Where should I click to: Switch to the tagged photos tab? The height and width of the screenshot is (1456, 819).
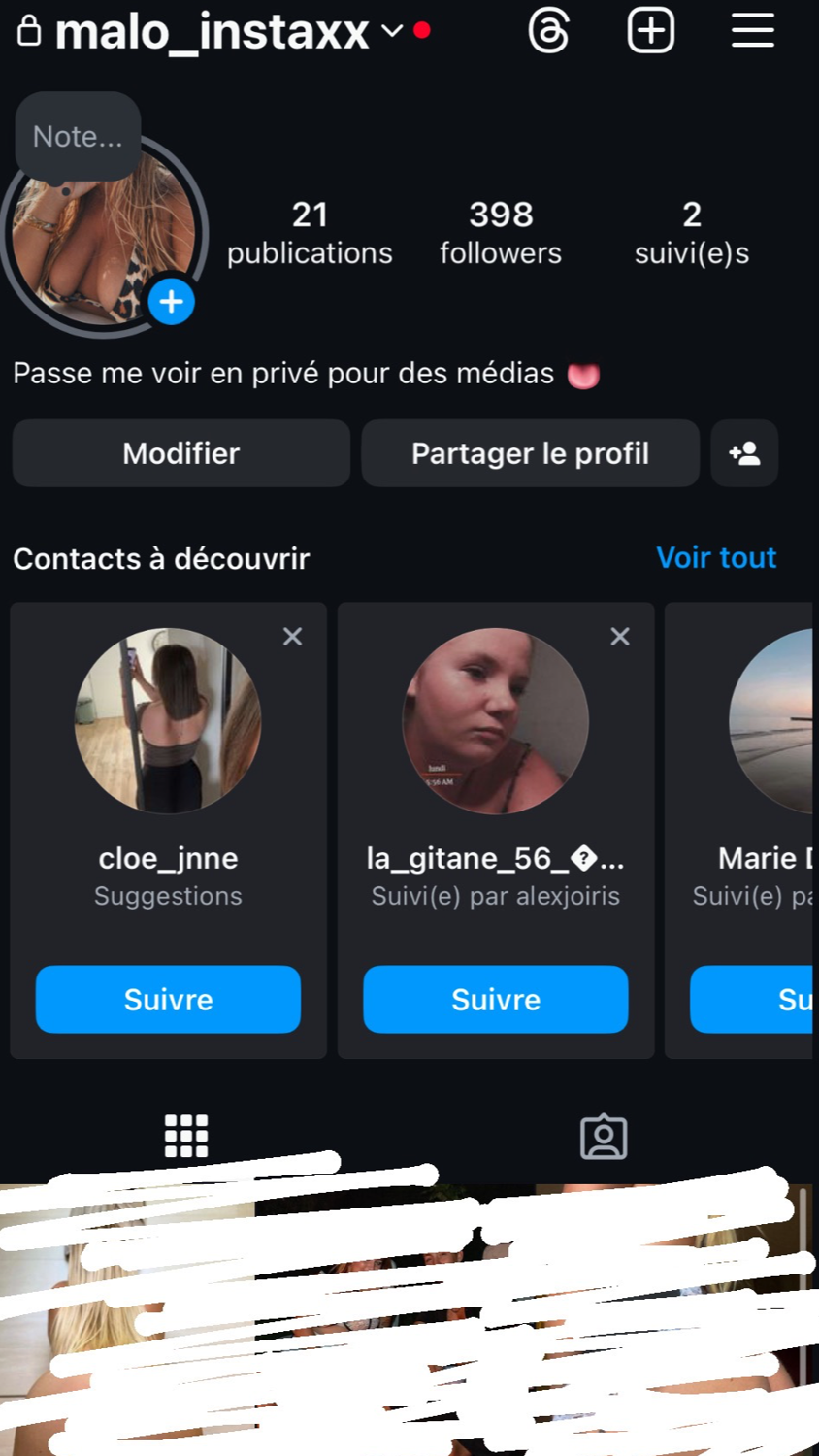[x=604, y=1137]
